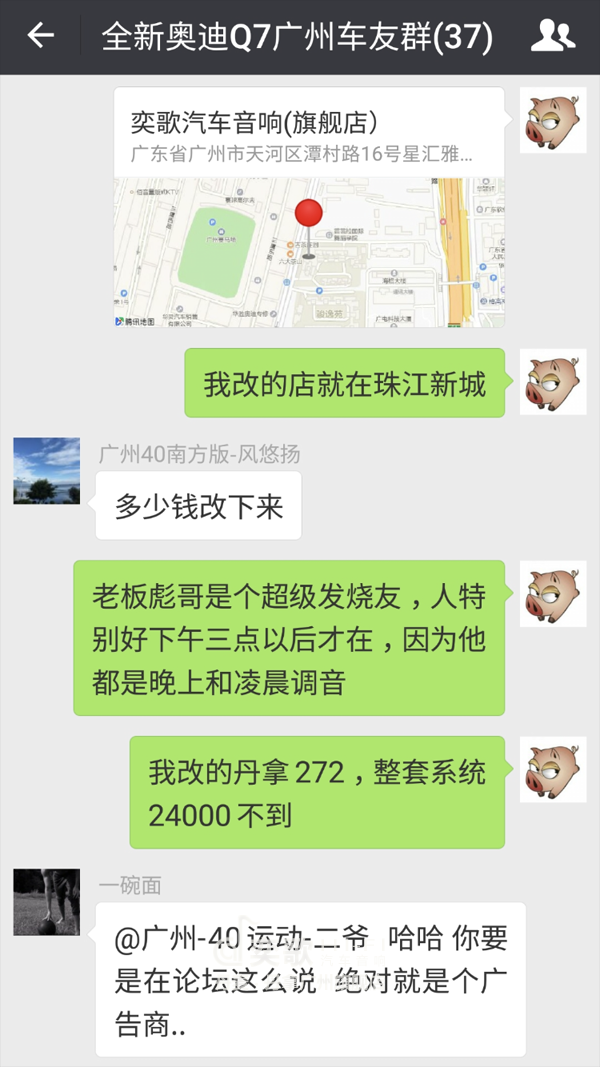The image size is (600, 1067).
Task: Open the 奕歌汽车音响 location card
Action: pyautogui.click(x=308, y=208)
